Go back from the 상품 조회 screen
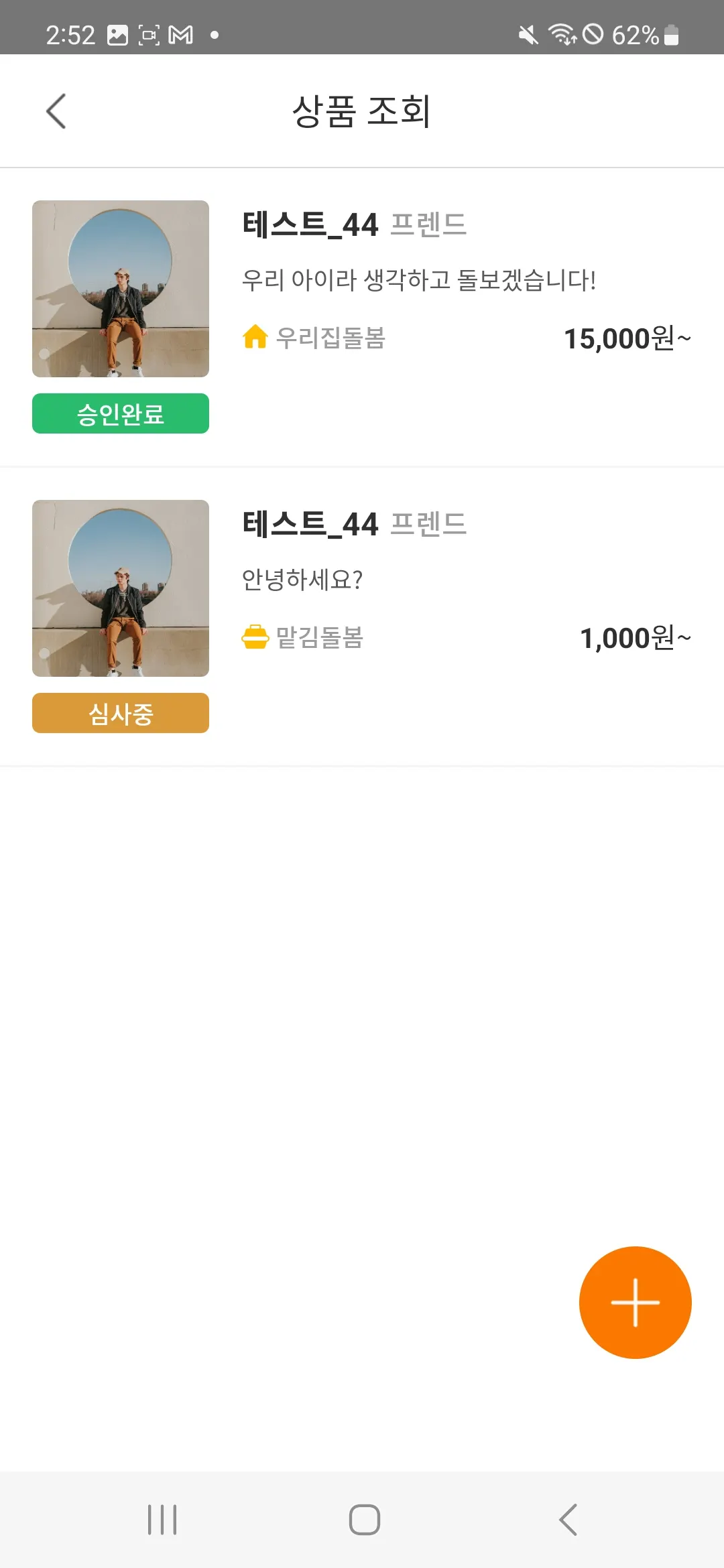The image size is (724, 1568). pyautogui.click(x=56, y=111)
